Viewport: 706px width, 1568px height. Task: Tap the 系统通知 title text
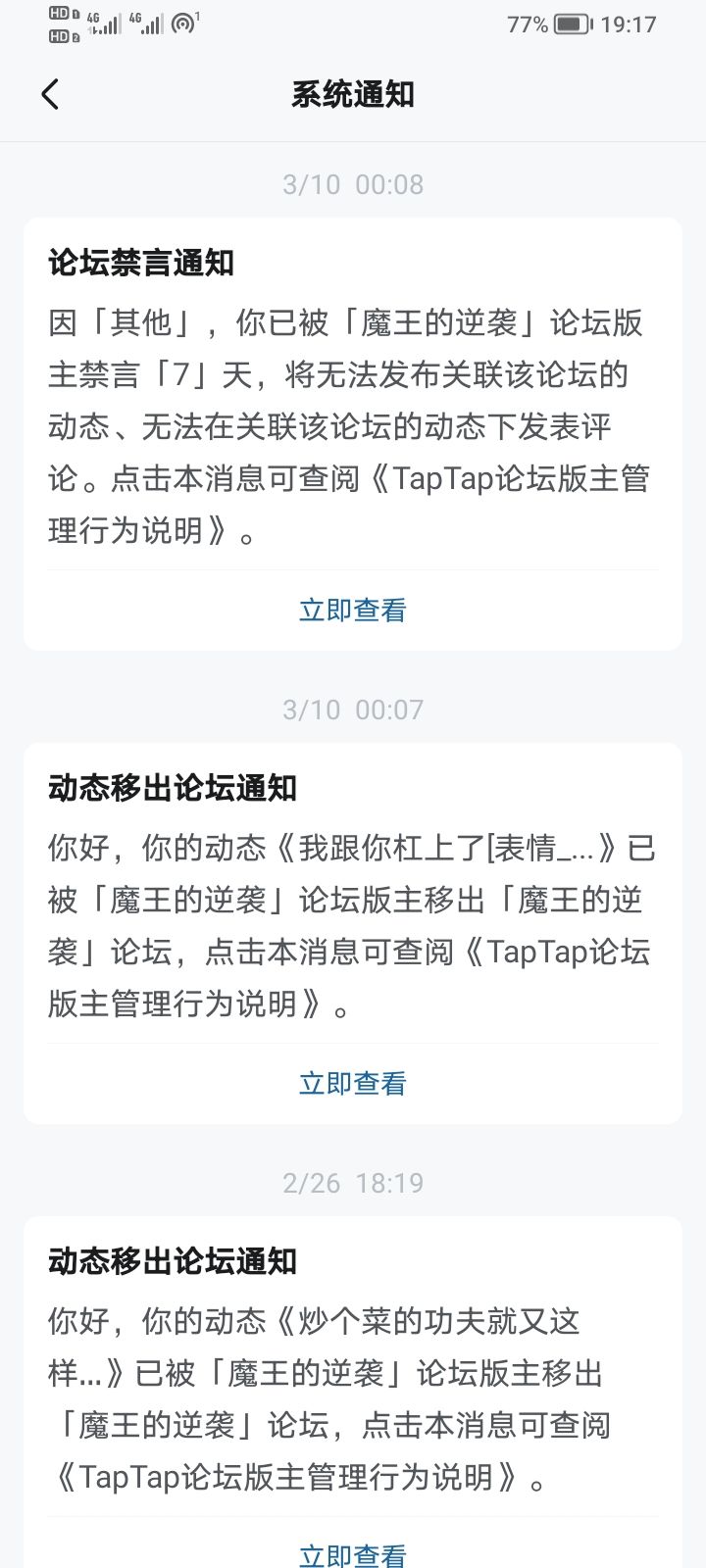pos(352,94)
